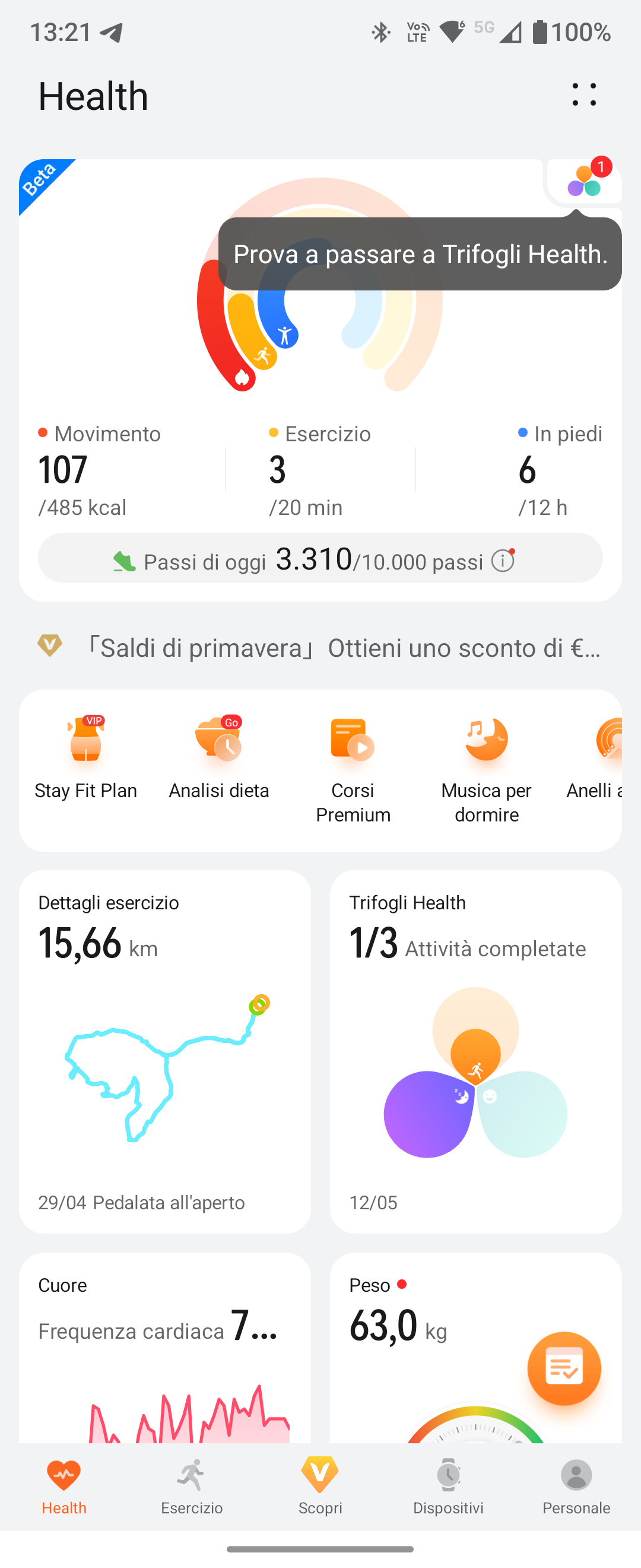
Task: Open the Peso weight card
Action: pos(426,1339)
